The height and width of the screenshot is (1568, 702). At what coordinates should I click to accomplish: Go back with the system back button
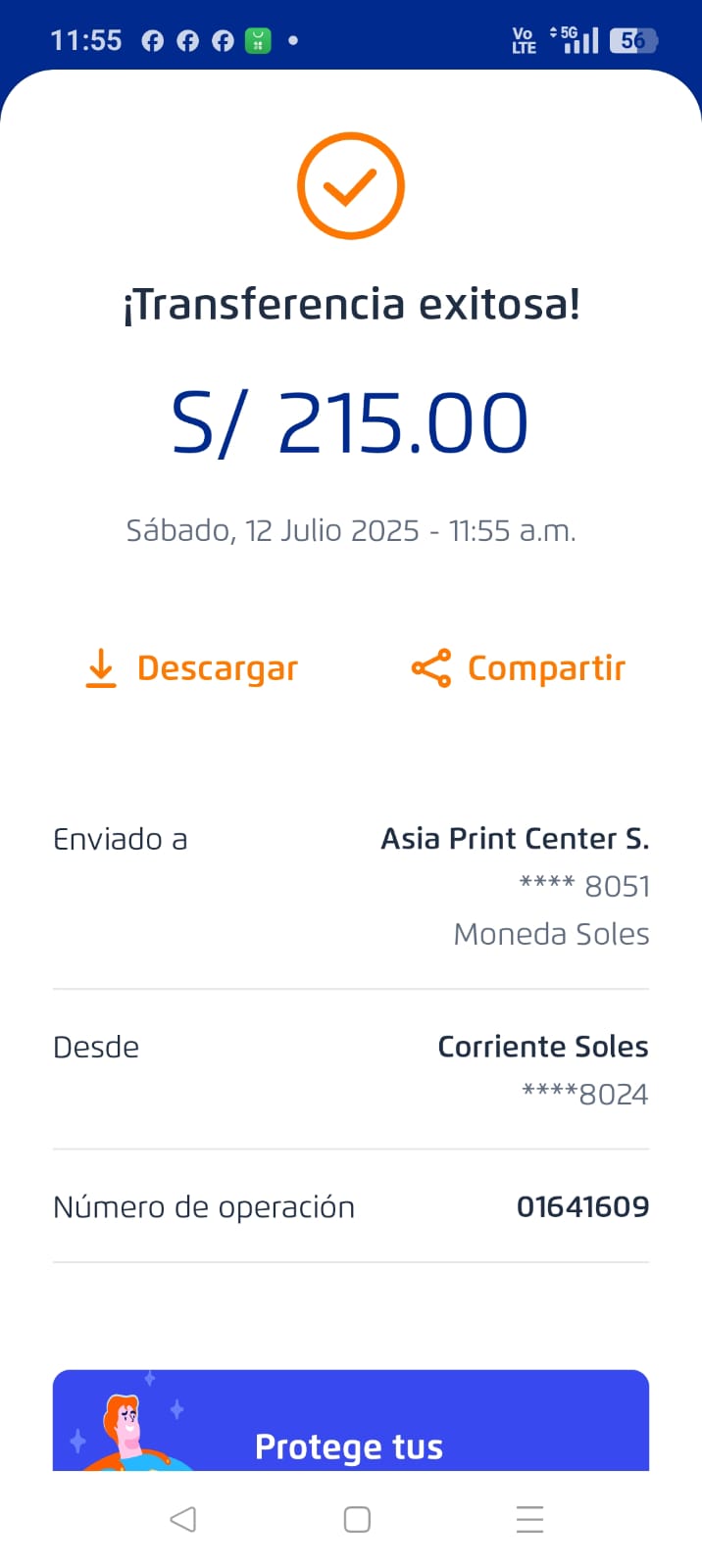pos(183,1519)
